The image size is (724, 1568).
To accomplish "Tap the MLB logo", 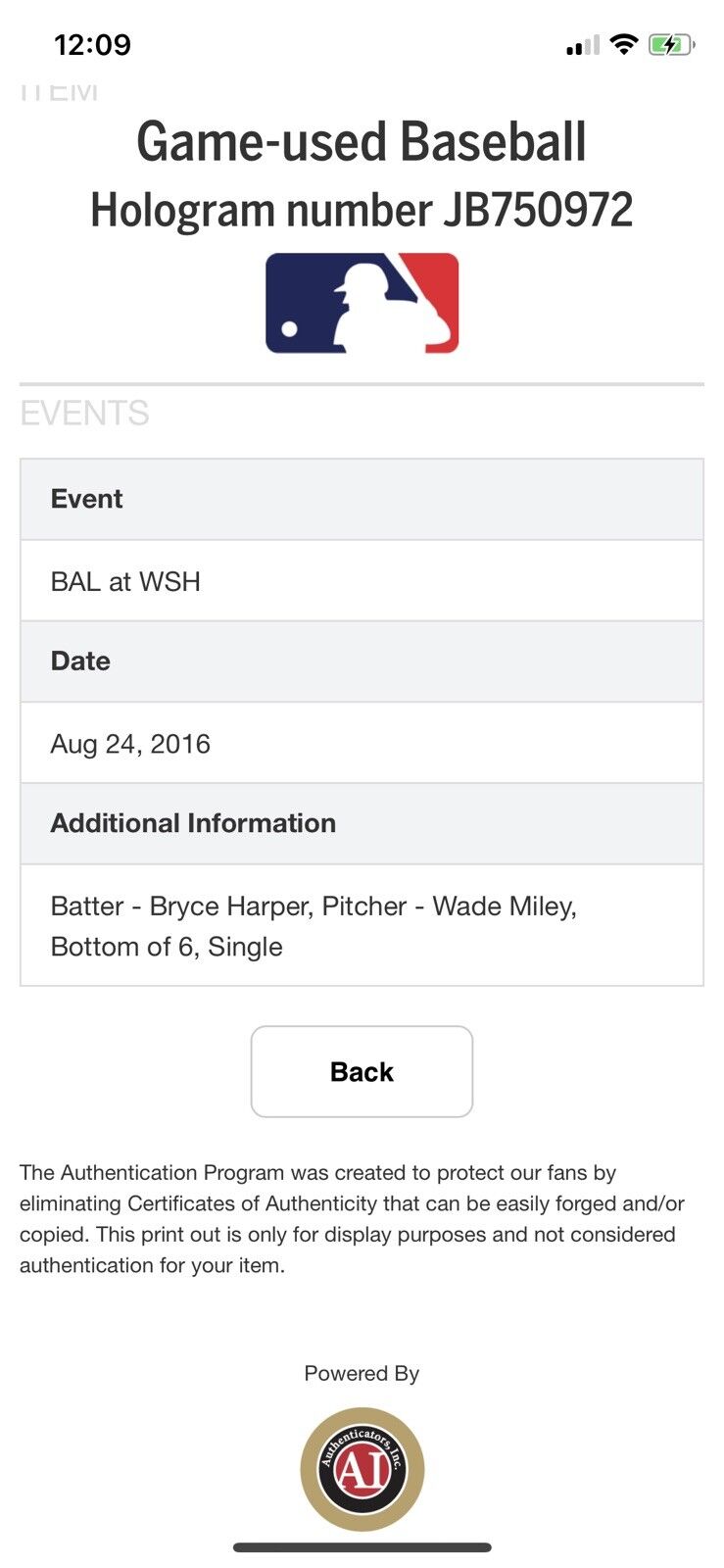I will [362, 304].
